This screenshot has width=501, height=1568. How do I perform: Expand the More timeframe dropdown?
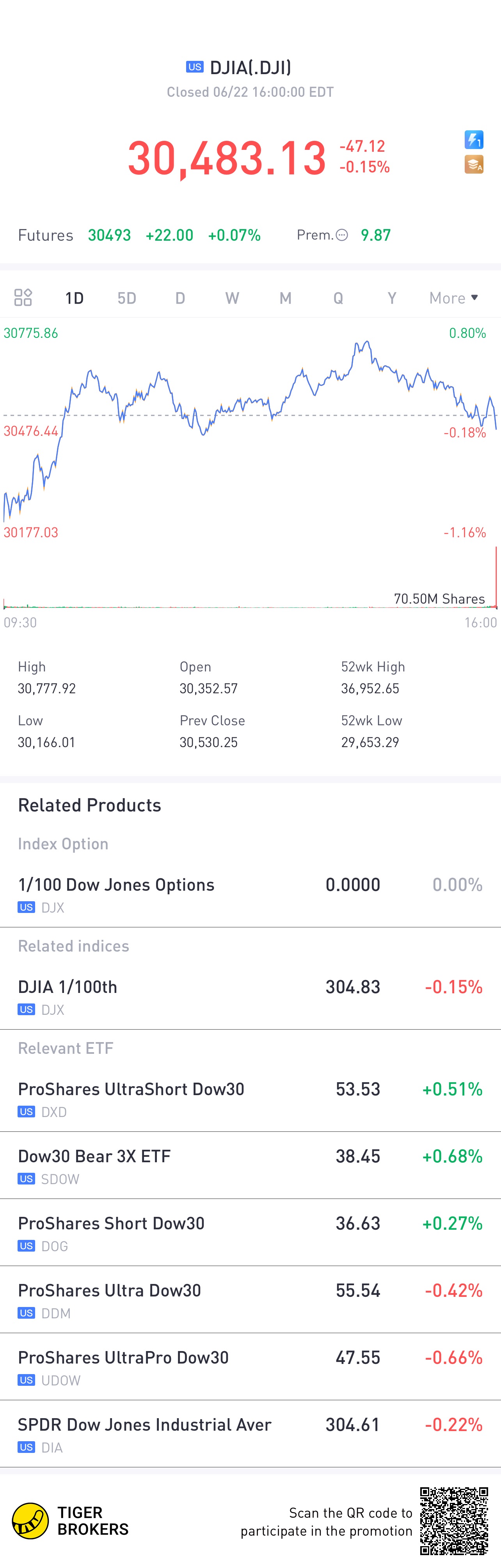[x=453, y=298]
